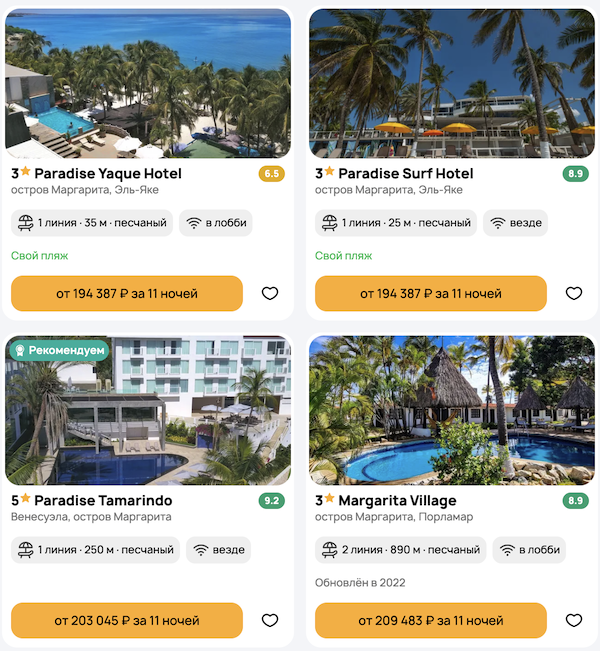Save Margarita Village to favorites
This screenshot has width=600, height=651.
point(573,620)
